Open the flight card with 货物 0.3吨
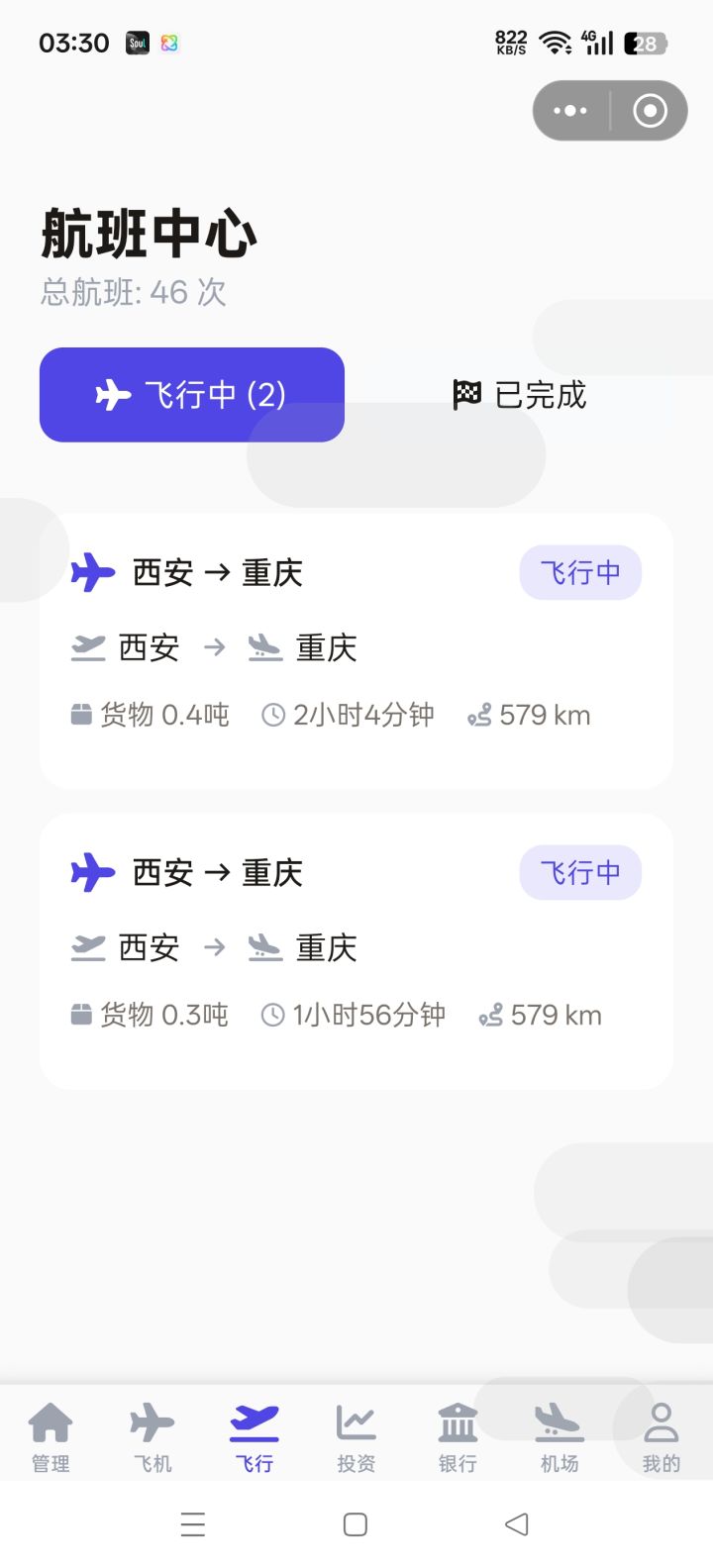 (356, 951)
